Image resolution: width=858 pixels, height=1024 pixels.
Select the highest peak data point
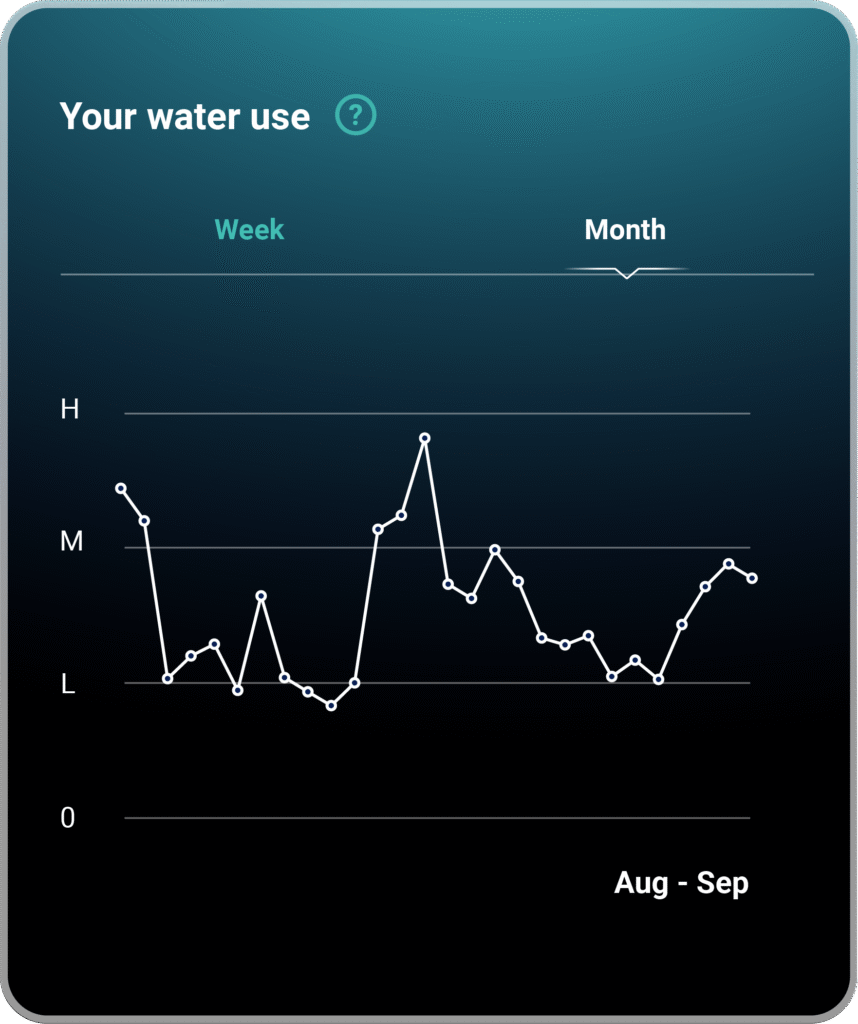pyautogui.click(x=424, y=438)
